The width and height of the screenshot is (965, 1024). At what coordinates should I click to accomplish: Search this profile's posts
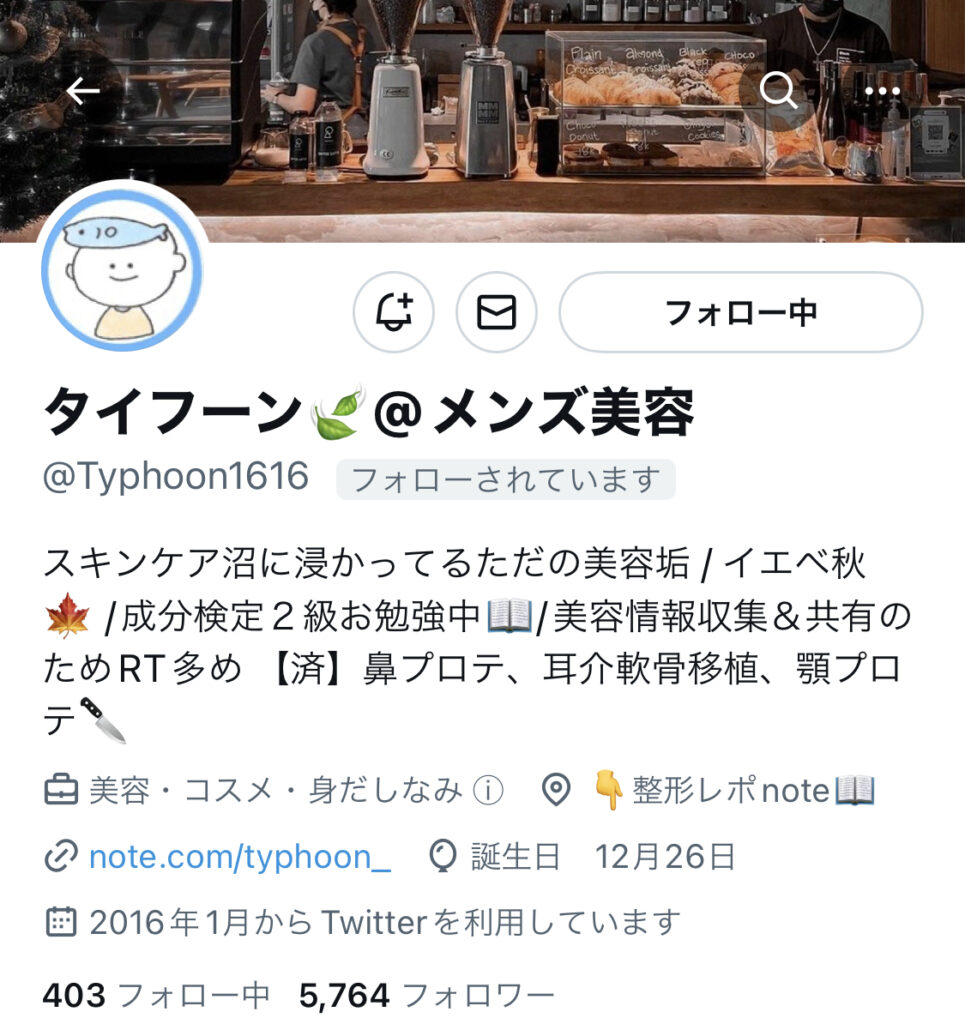(x=778, y=91)
